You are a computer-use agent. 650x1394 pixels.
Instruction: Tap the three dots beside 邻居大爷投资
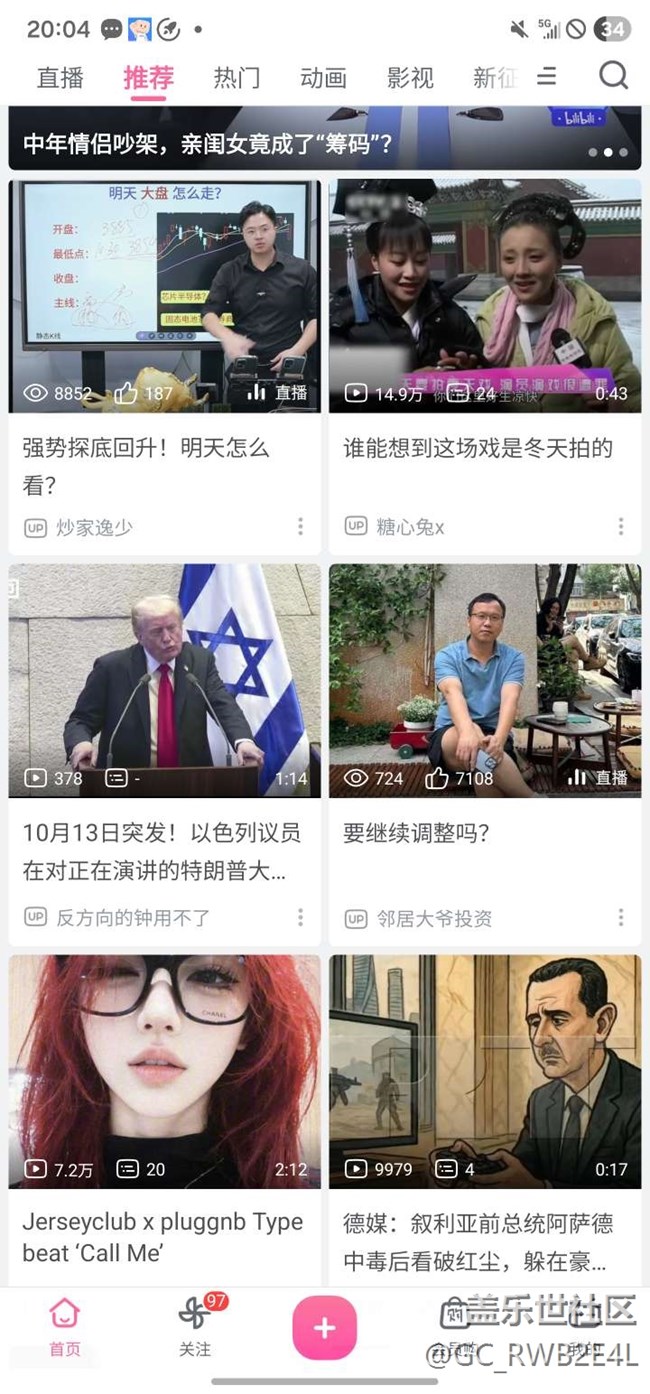(620, 917)
